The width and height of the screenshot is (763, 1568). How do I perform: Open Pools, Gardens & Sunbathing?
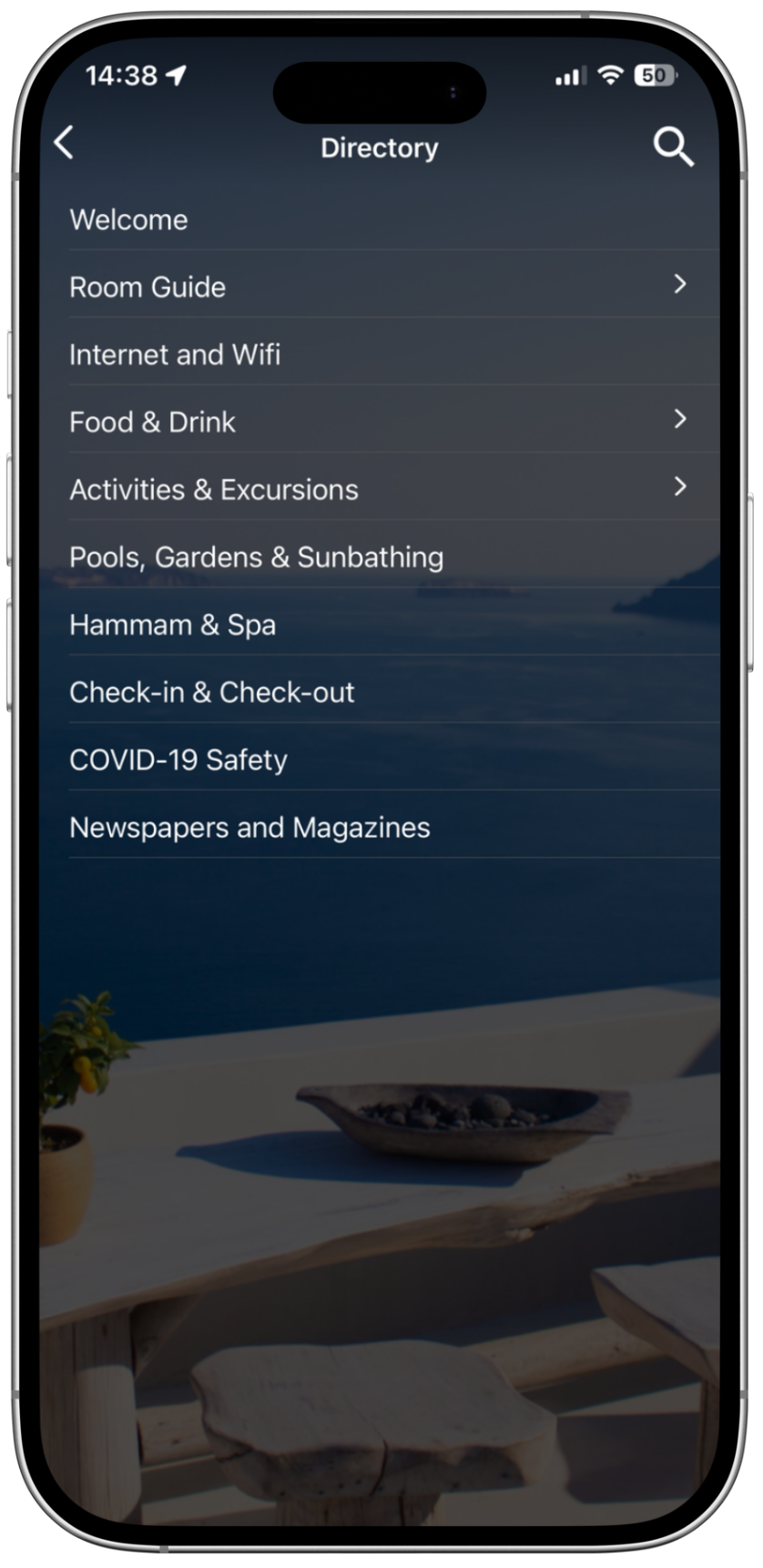[x=257, y=556]
